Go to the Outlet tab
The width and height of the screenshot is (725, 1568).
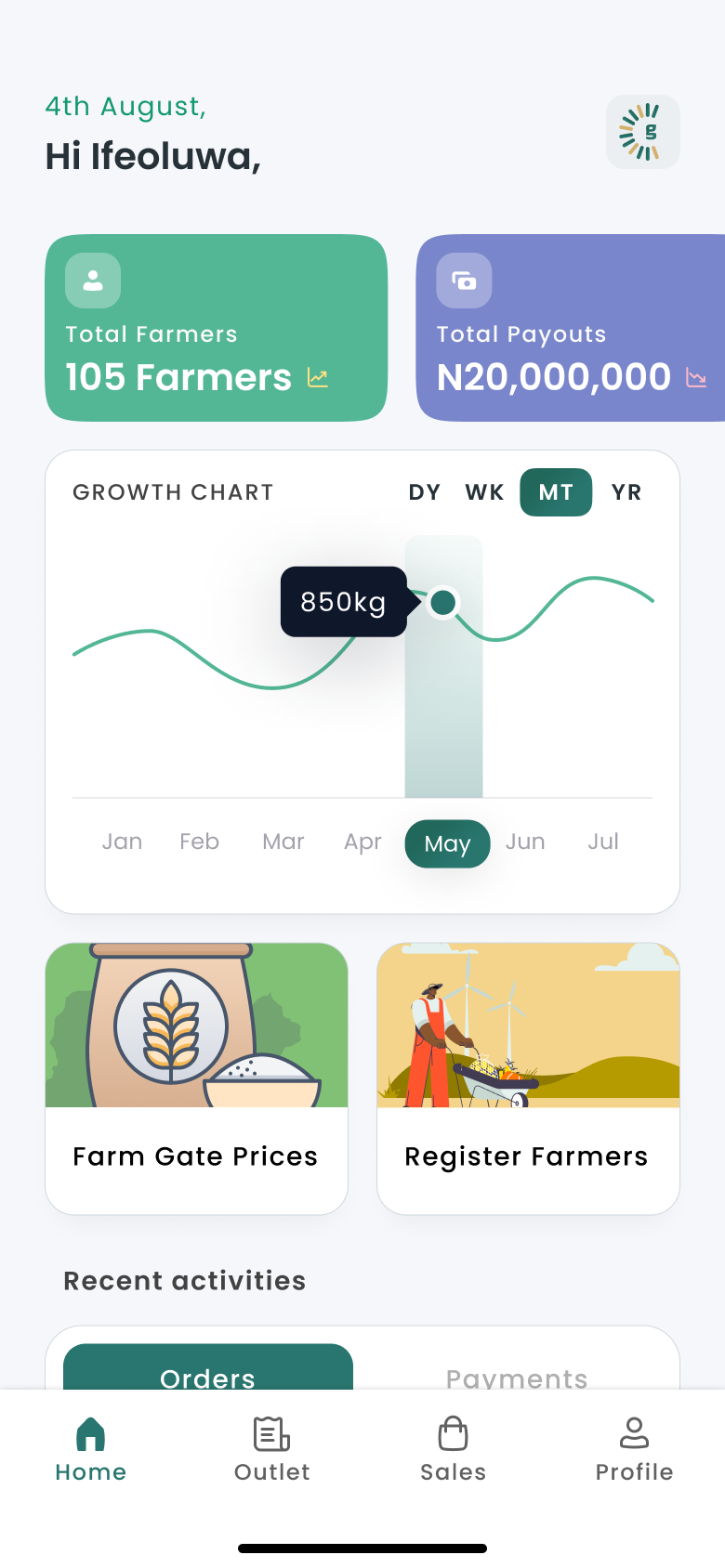coord(272,1447)
